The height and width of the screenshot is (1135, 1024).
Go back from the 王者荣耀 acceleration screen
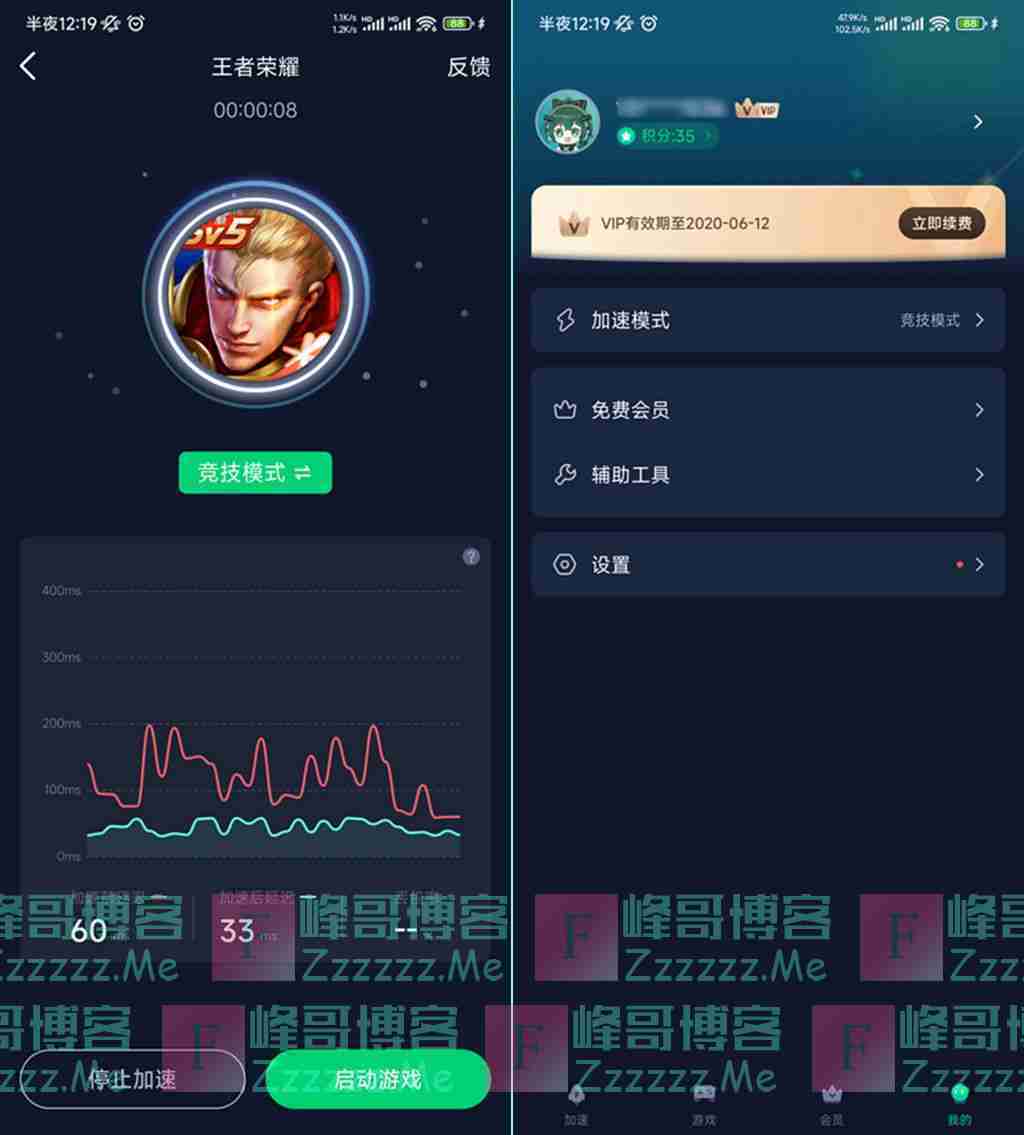tap(28, 67)
